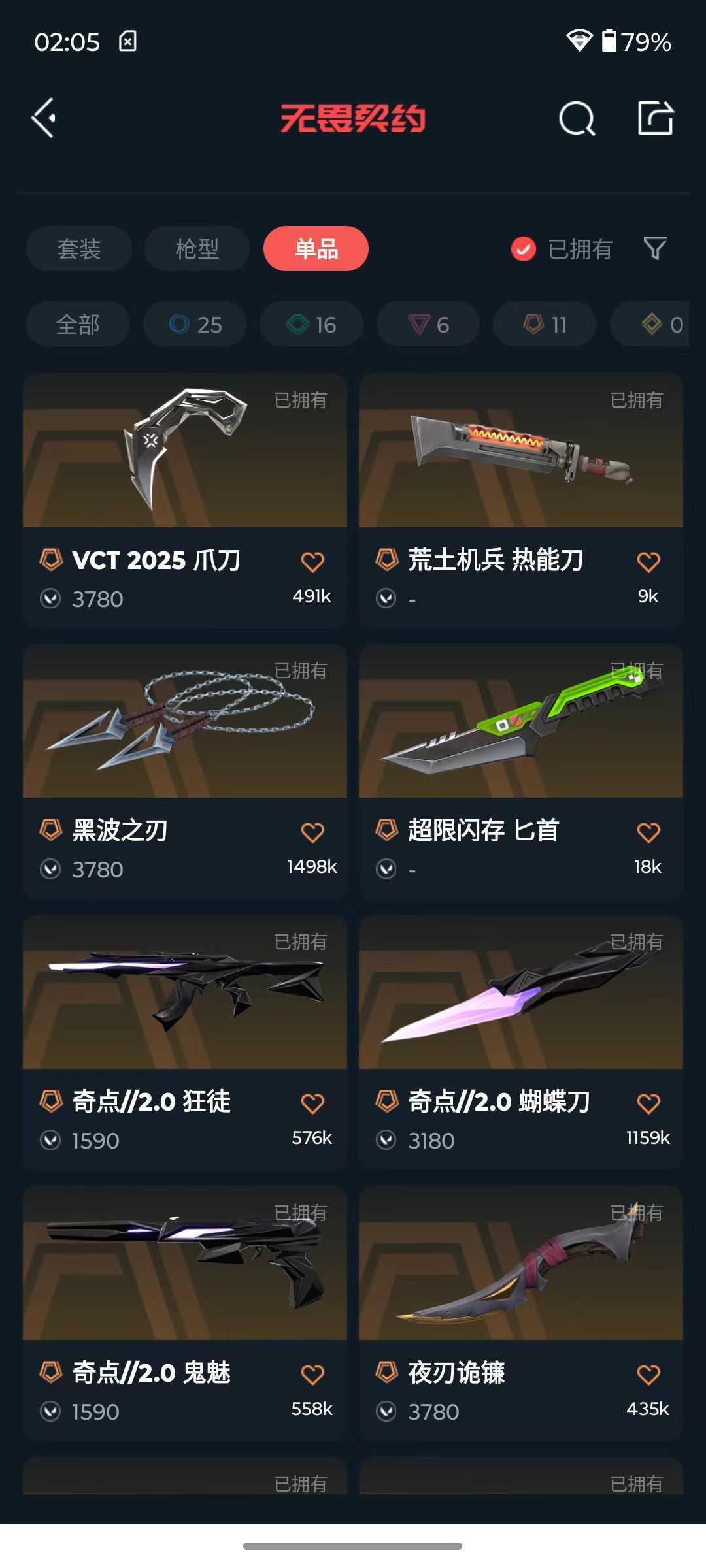Select the green tier filter showing 16
Viewport: 706px width, 1568px height.
[311, 324]
